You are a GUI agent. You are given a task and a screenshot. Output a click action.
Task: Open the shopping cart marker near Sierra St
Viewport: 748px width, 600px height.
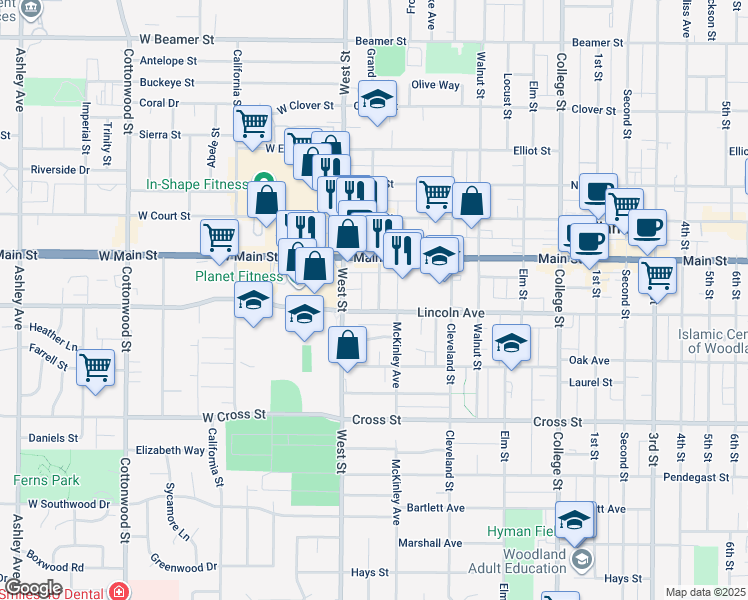[253, 124]
